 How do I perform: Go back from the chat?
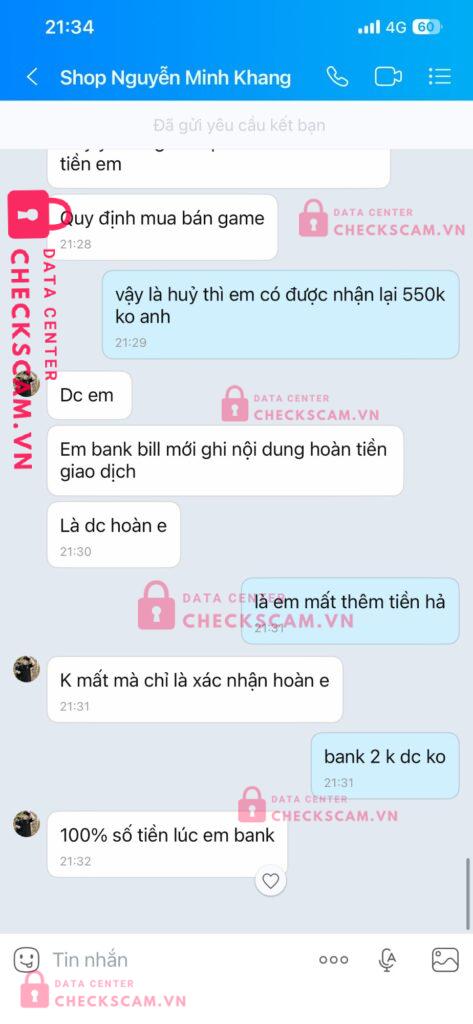coord(31,77)
